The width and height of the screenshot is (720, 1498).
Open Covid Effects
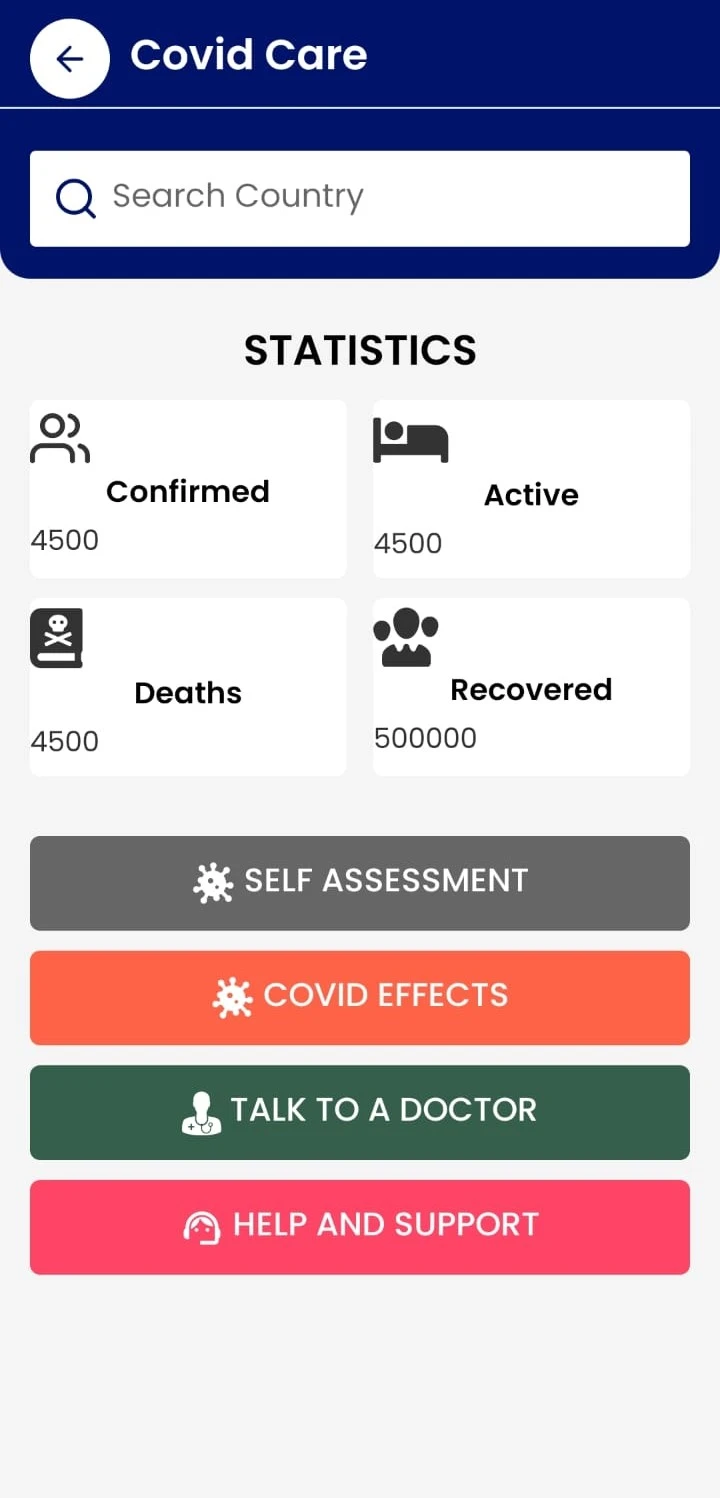coord(360,997)
